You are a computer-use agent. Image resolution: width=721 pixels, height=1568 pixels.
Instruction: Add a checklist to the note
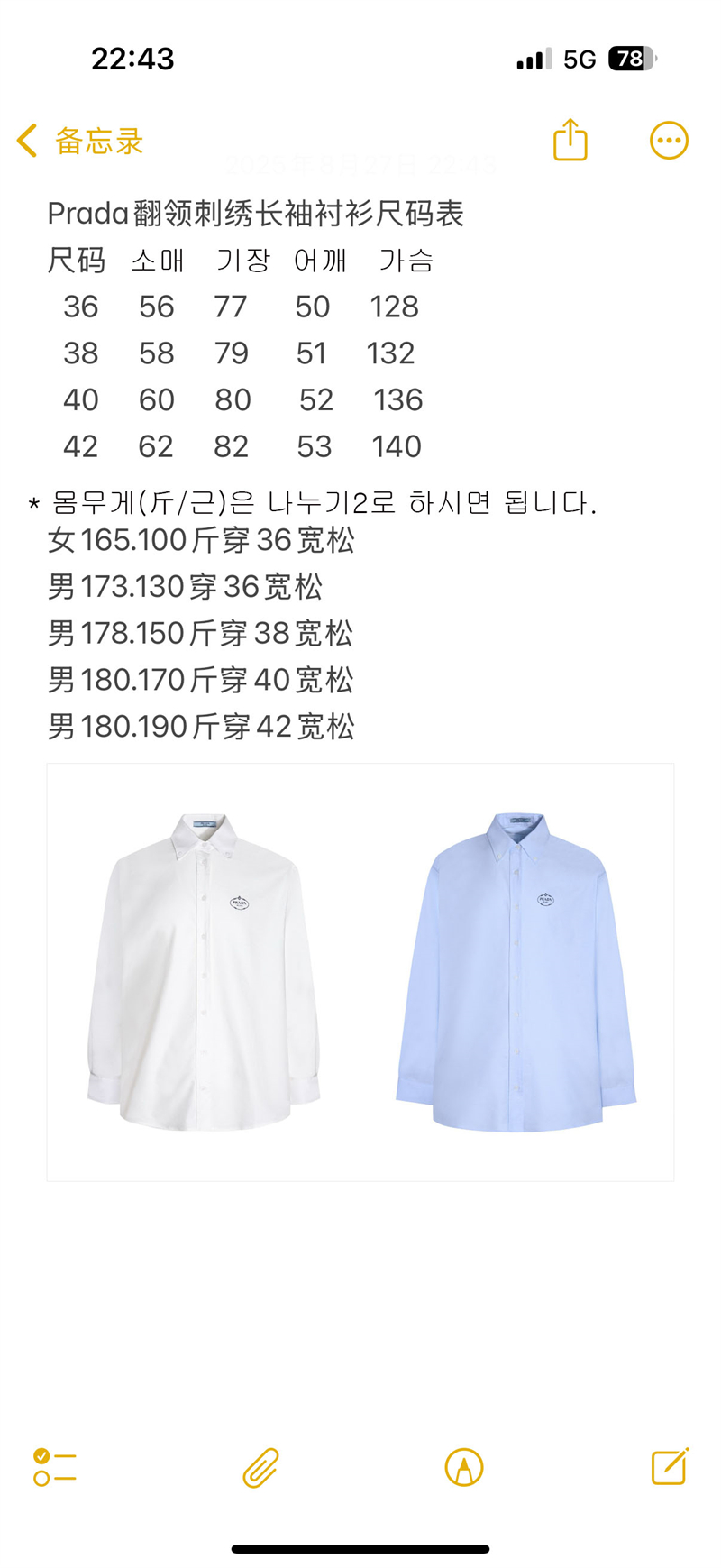coord(54,1467)
